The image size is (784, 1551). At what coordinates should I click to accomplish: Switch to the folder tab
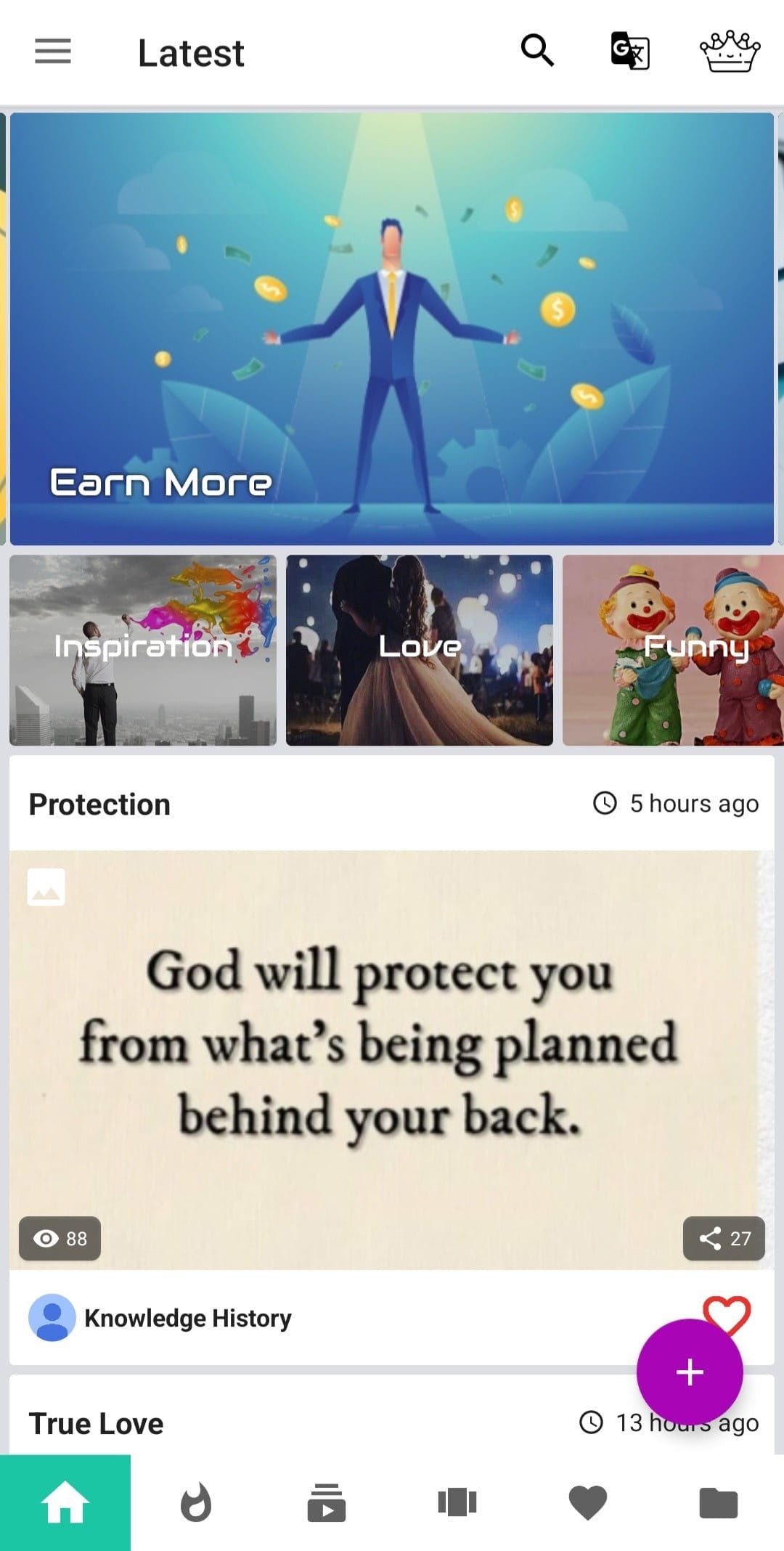[719, 1503]
